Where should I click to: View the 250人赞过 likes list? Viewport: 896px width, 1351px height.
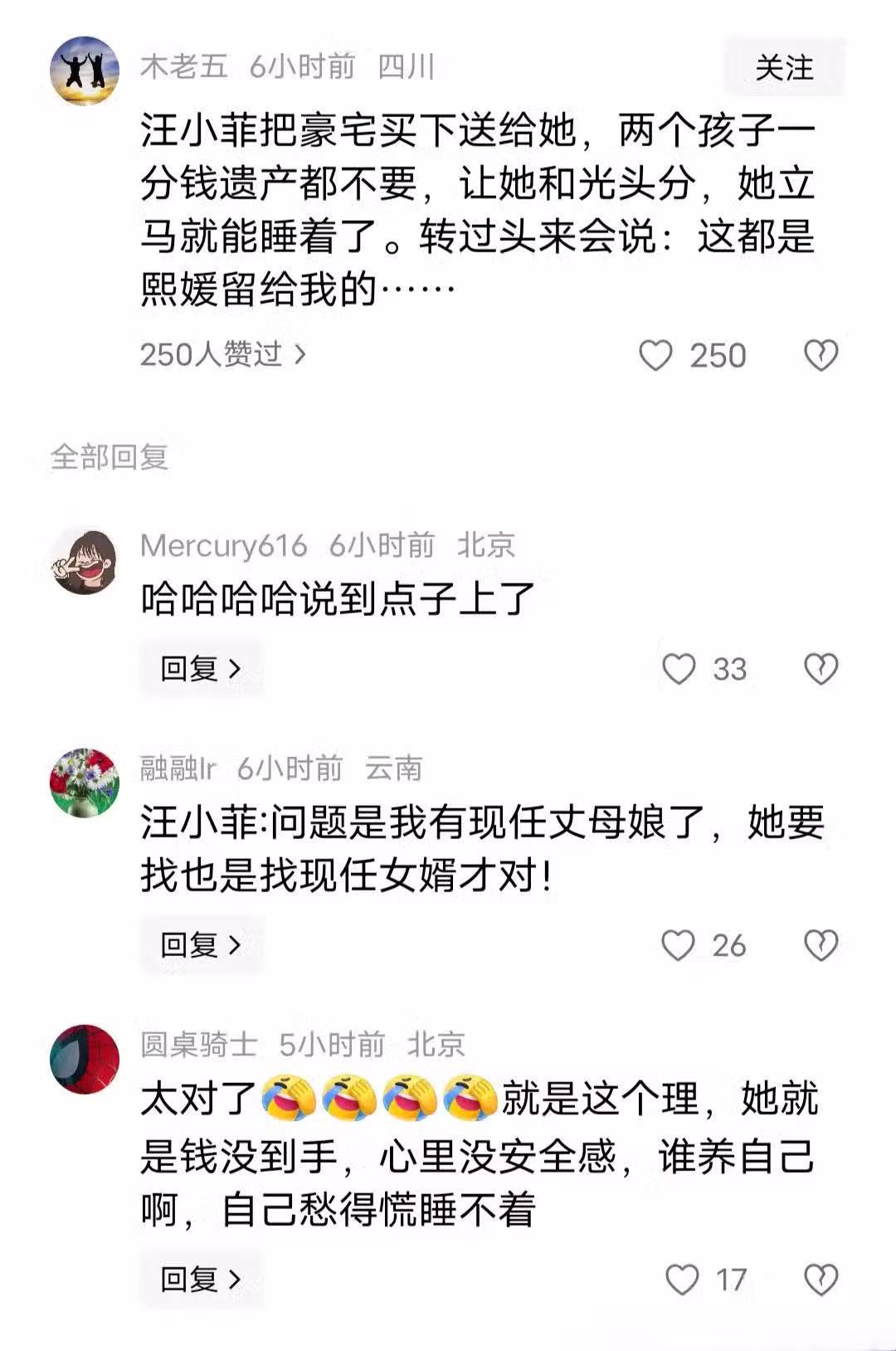[222, 355]
